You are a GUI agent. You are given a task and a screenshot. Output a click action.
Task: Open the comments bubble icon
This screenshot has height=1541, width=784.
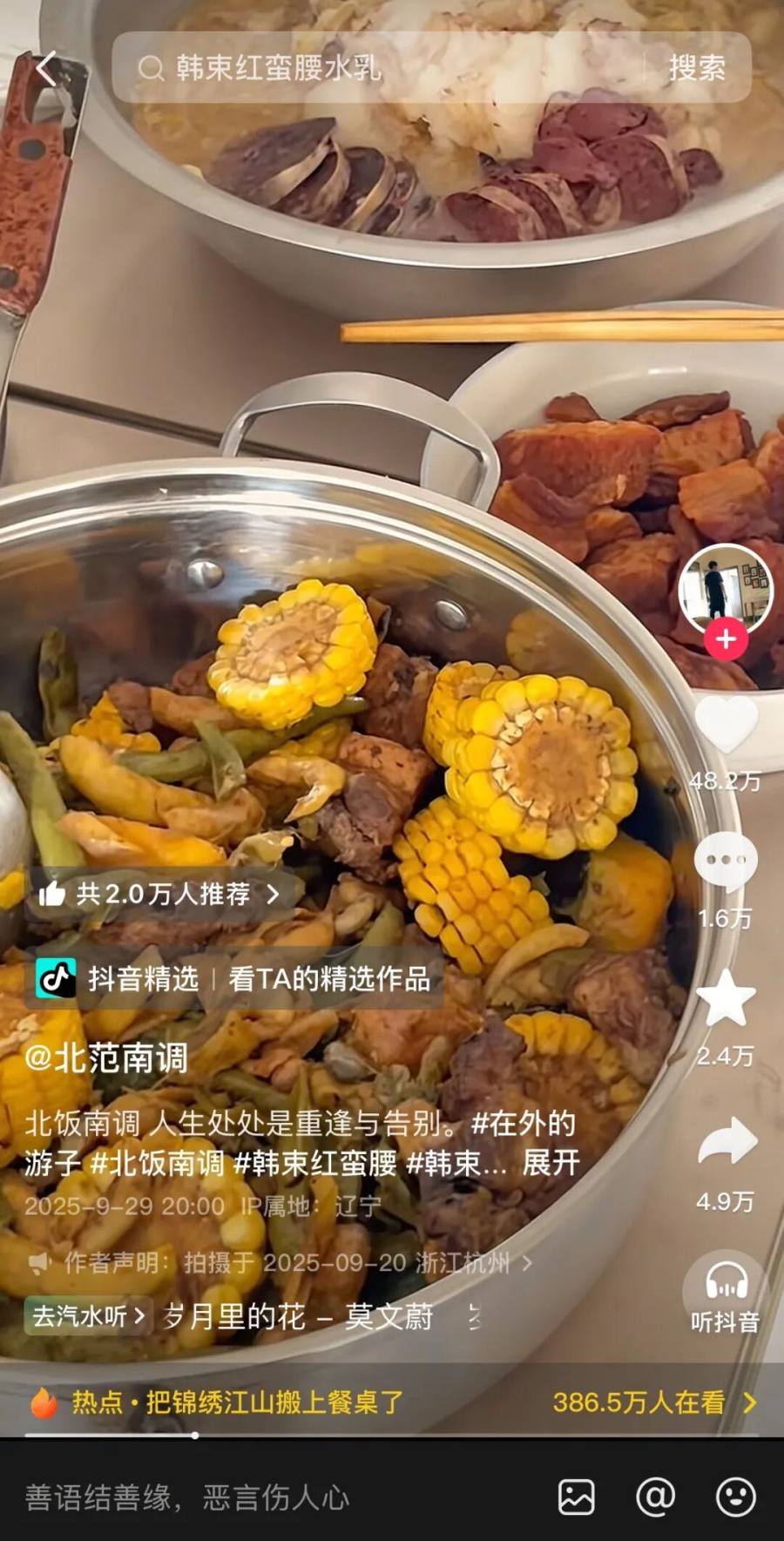(x=726, y=861)
